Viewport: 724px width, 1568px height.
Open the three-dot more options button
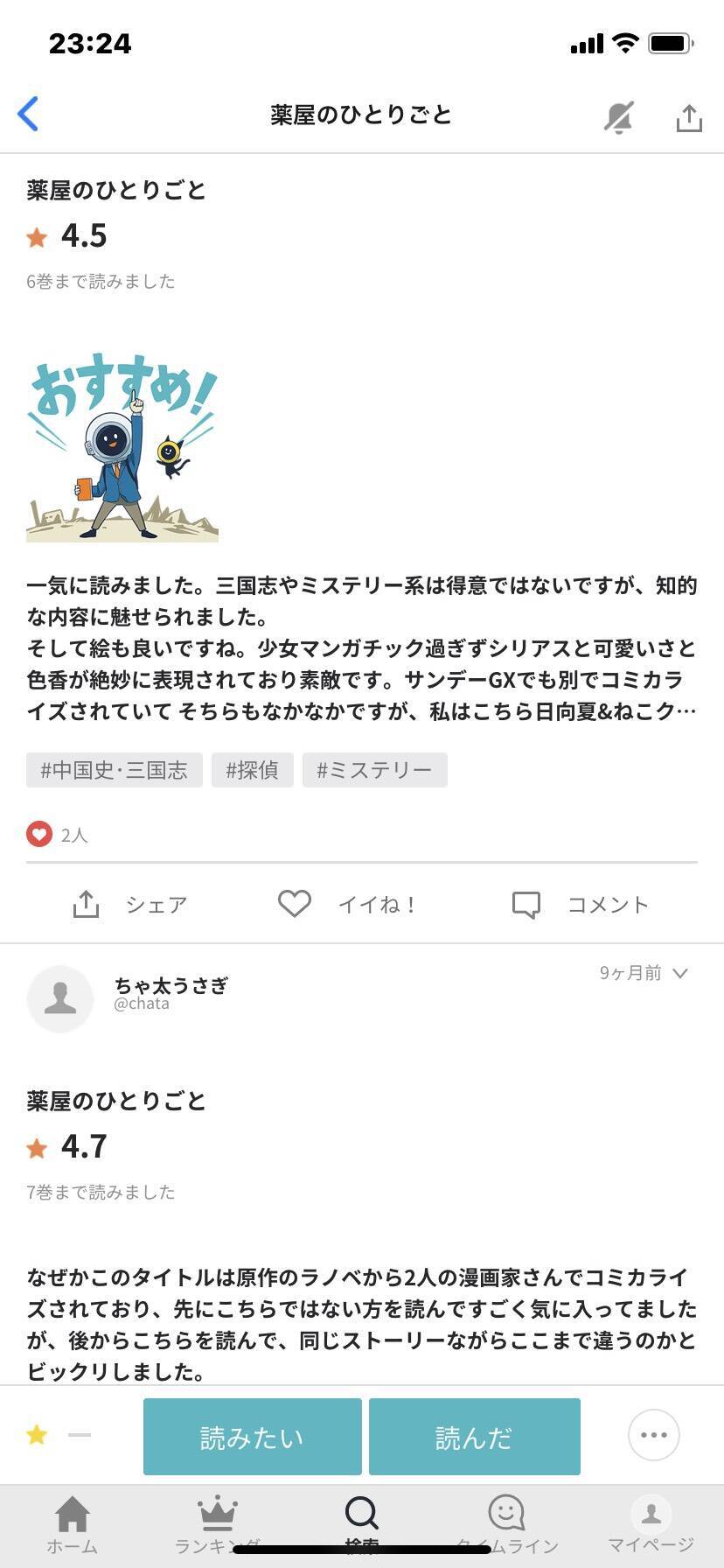pos(653,1435)
